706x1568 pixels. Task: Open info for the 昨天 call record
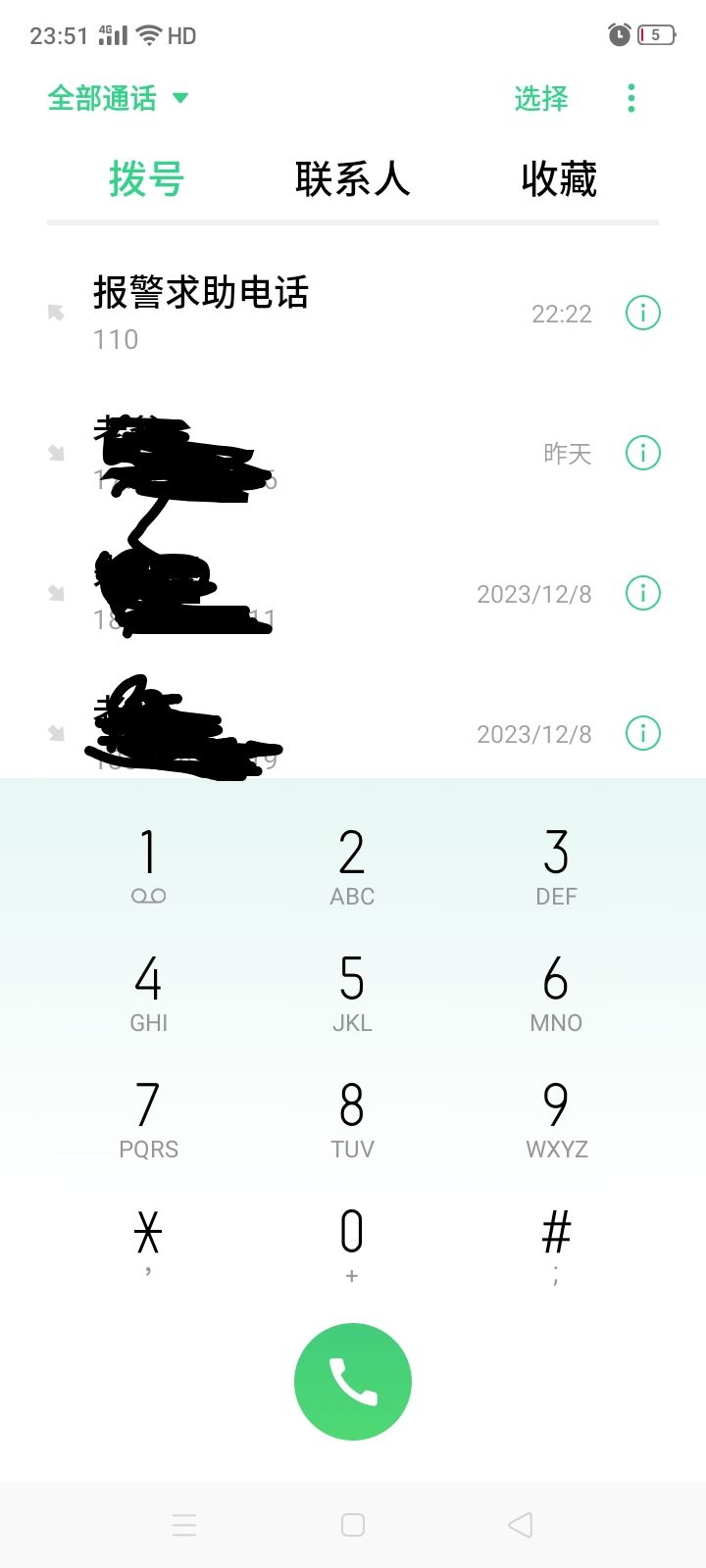point(642,453)
